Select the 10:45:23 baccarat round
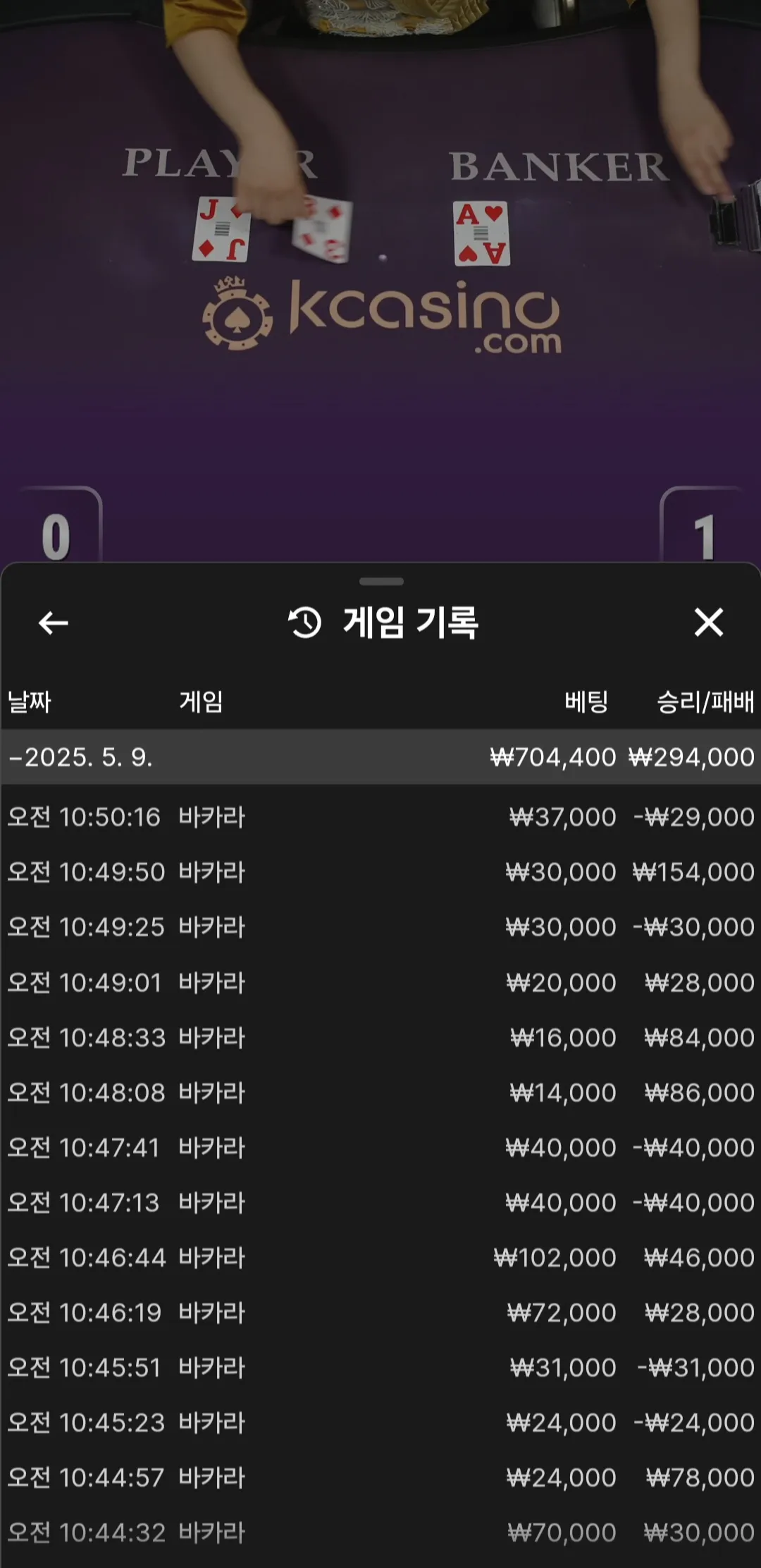 [380, 1422]
